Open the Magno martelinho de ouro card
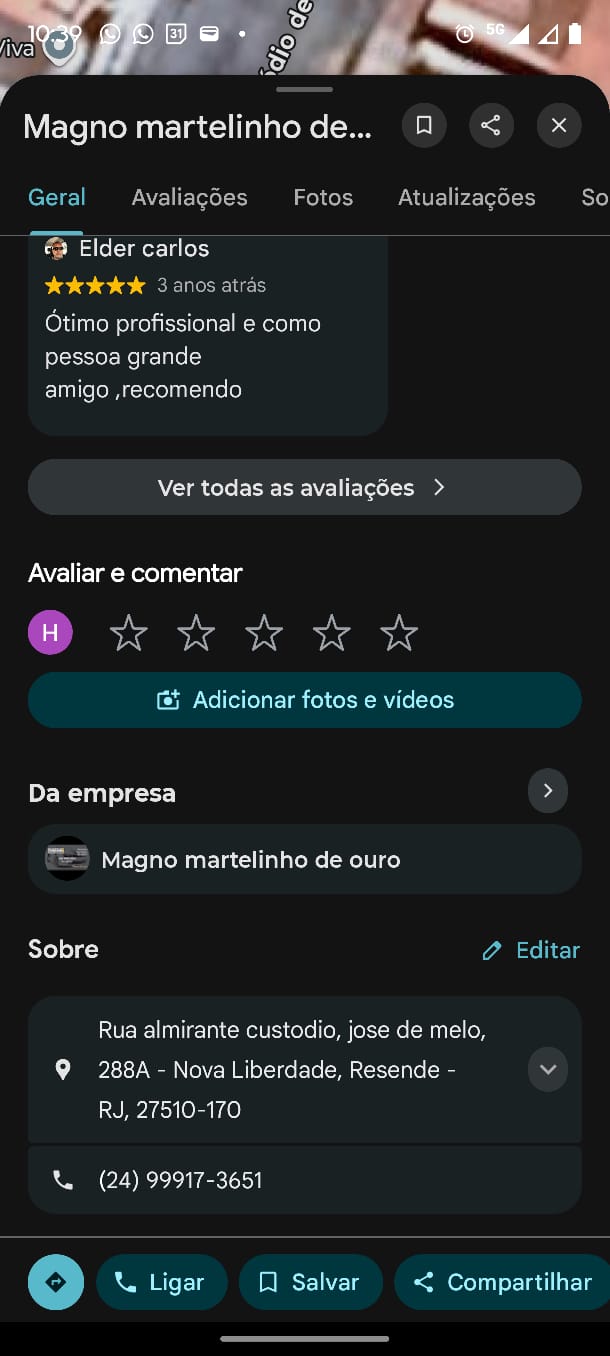Image resolution: width=610 pixels, height=1356 pixels. click(x=304, y=859)
